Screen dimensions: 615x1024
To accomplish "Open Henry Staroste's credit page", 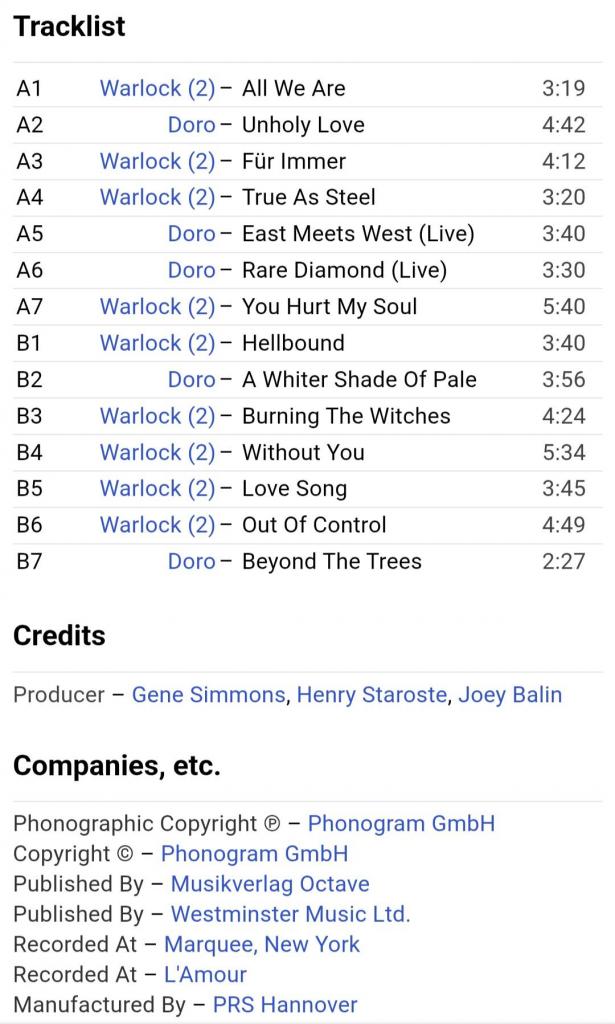I will click(371, 695).
